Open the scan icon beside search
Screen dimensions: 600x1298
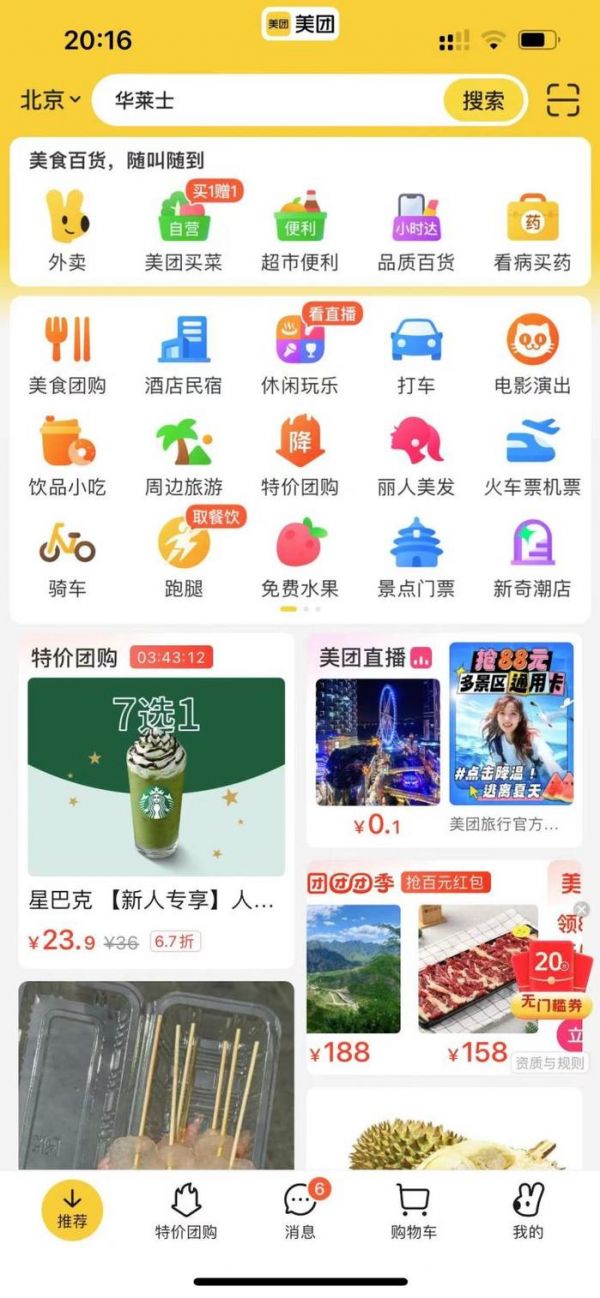click(563, 100)
